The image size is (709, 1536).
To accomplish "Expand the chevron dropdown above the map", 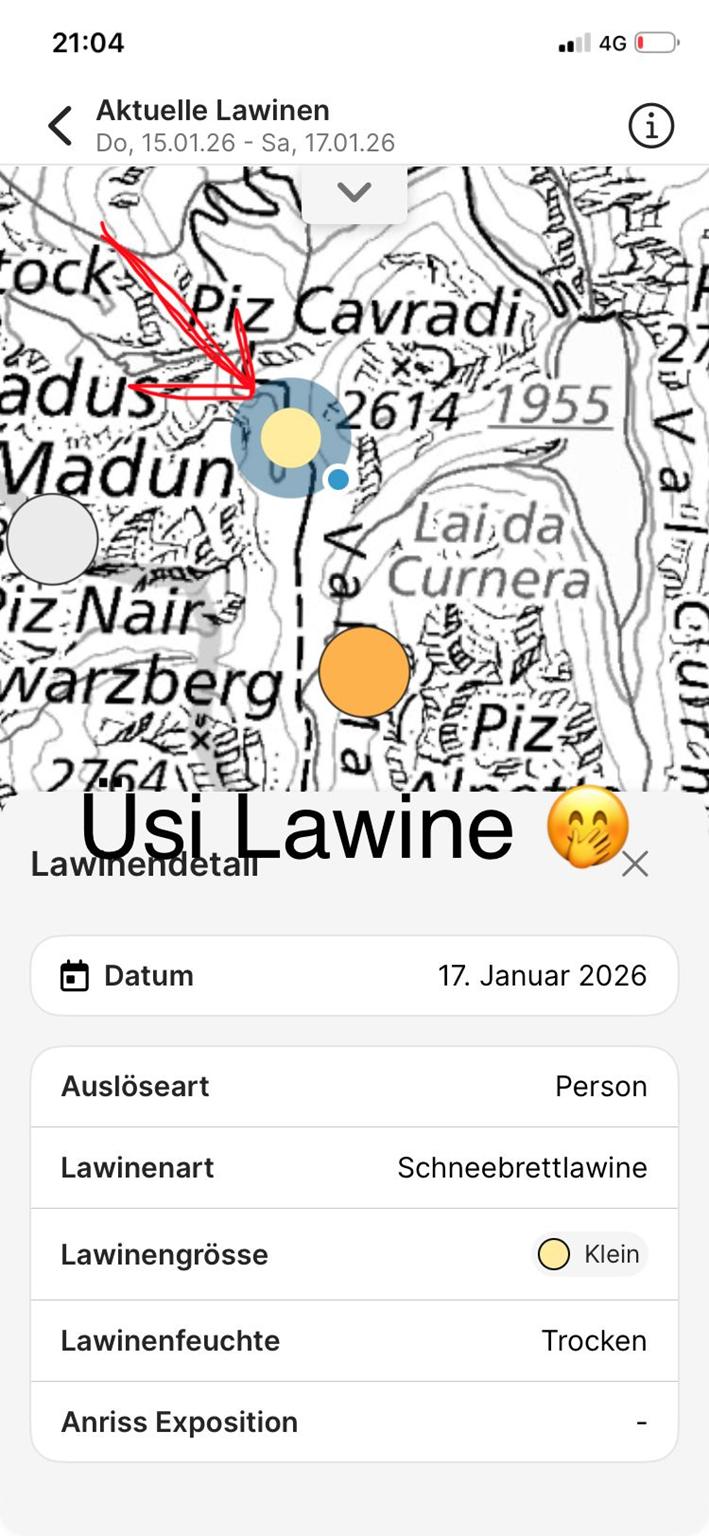I will pos(354,192).
